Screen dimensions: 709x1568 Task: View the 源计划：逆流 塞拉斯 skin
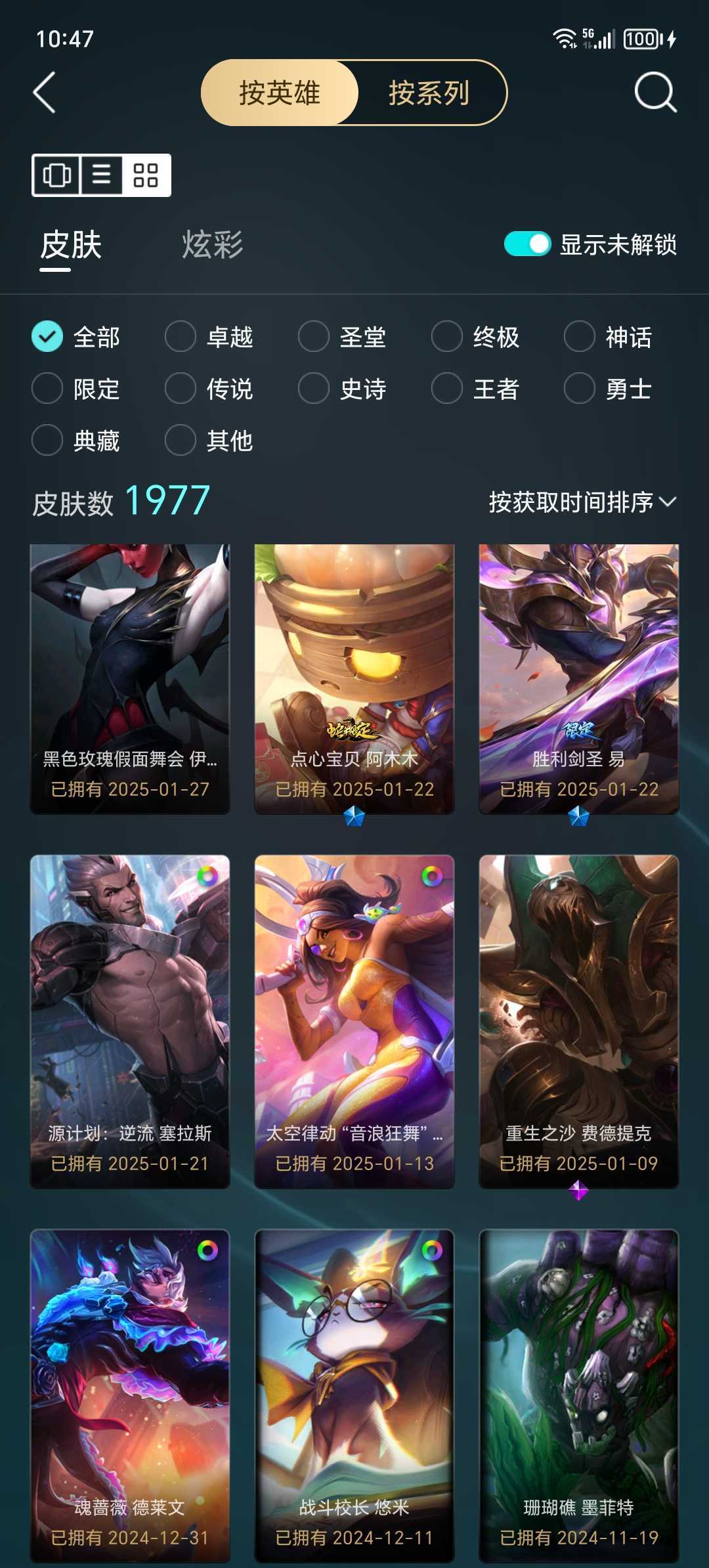(130, 1022)
